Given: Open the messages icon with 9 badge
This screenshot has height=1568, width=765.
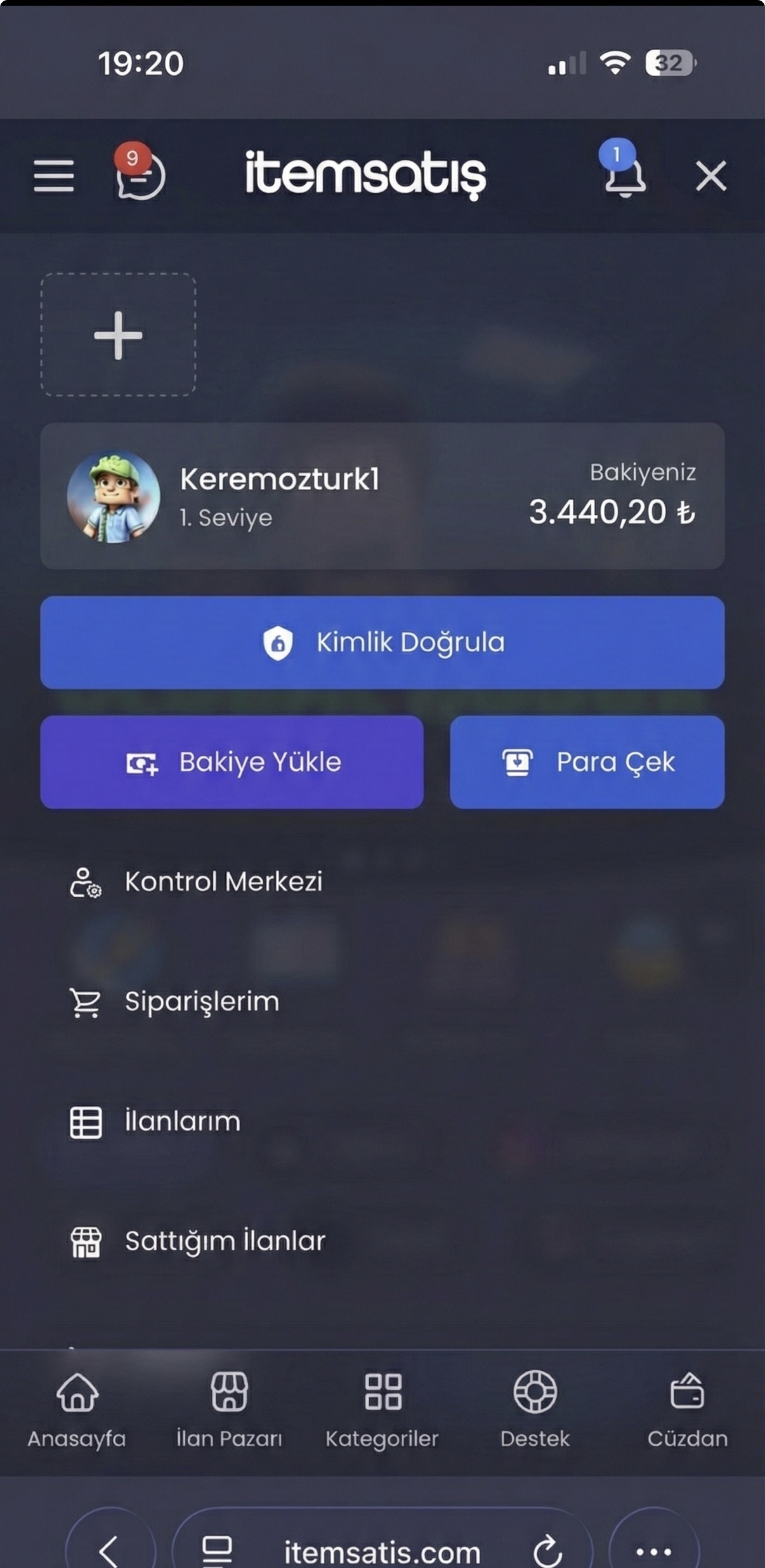Looking at the screenshot, I should click(x=140, y=172).
